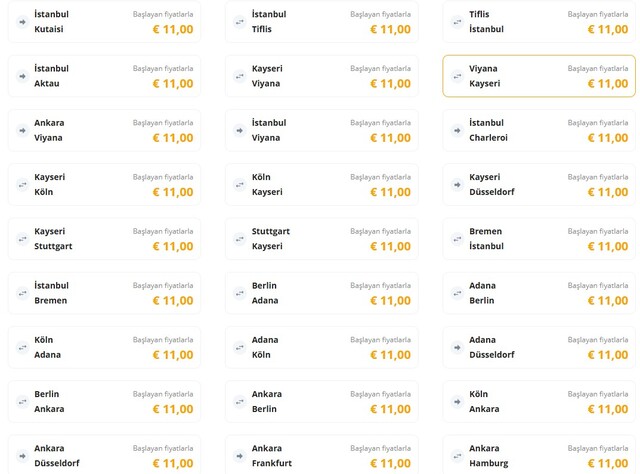Select the Kayseri to Düsseldorf route
The width and height of the screenshot is (640, 474).
pos(539,184)
